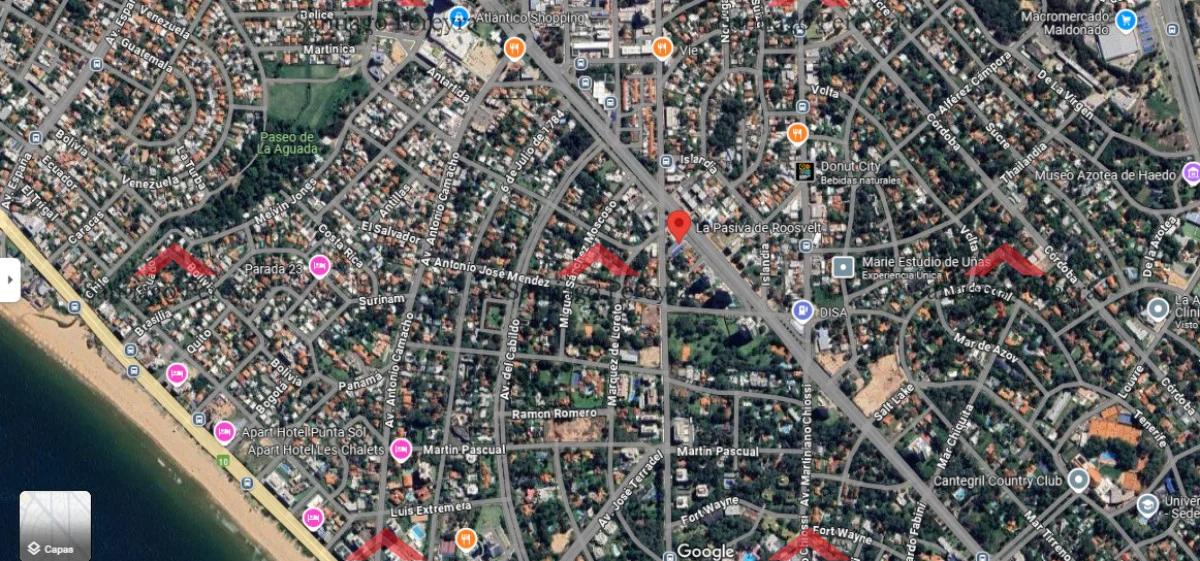Tap the Macromercado Maldonado shopping marker
1200x561 pixels.
[x=1126, y=19]
